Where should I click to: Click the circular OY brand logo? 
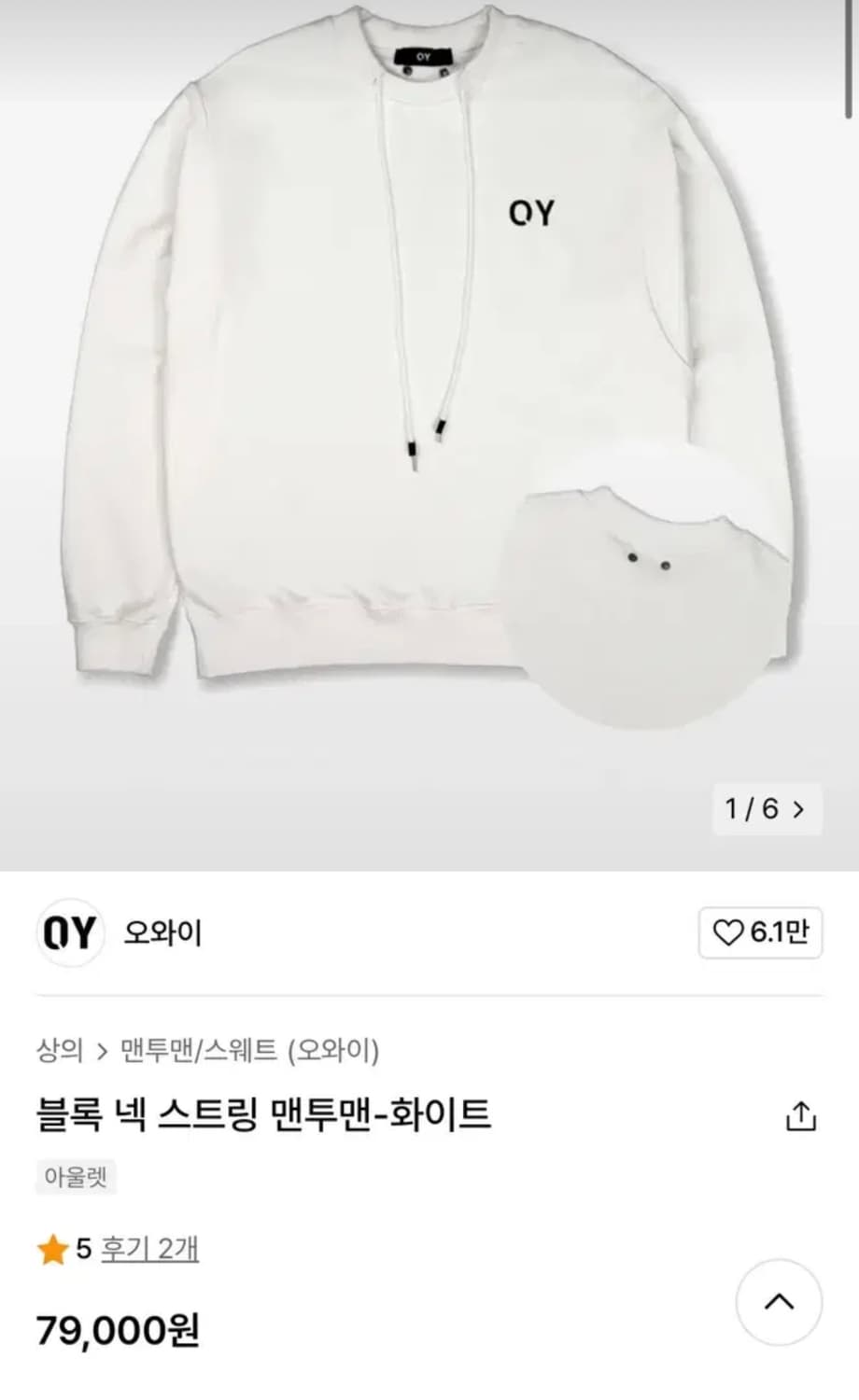(70, 933)
